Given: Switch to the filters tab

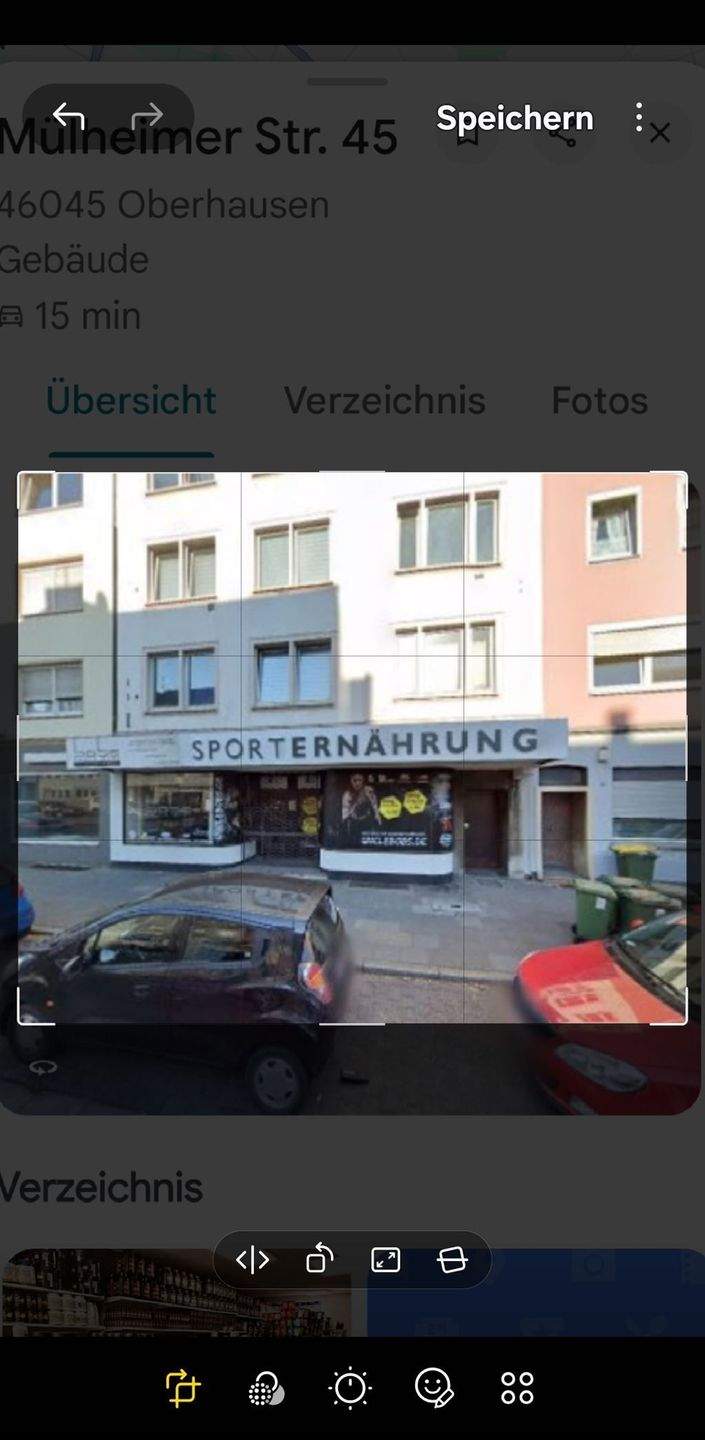Looking at the screenshot, I should coord(266,1388).
